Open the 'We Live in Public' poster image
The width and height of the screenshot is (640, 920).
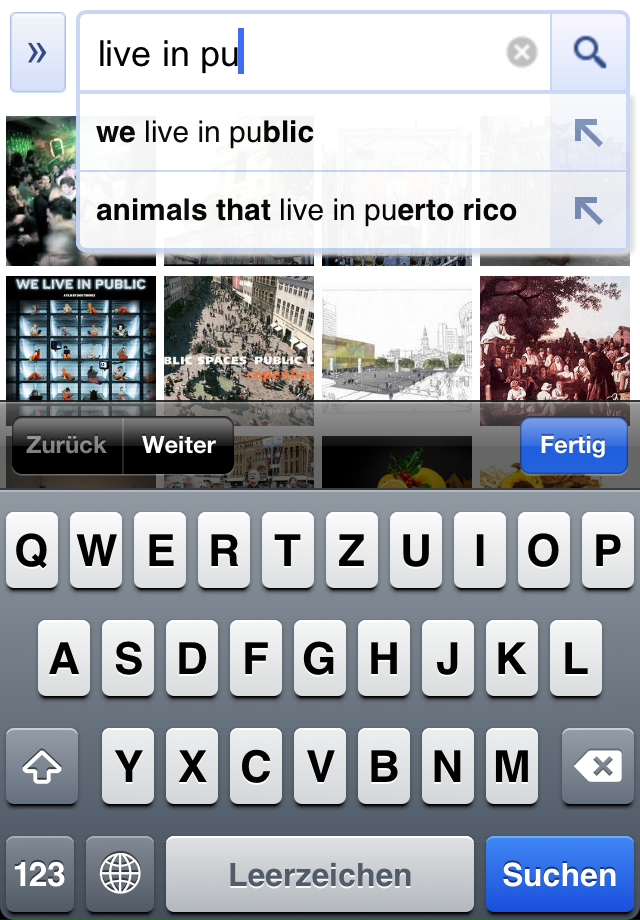click(81, 337)
